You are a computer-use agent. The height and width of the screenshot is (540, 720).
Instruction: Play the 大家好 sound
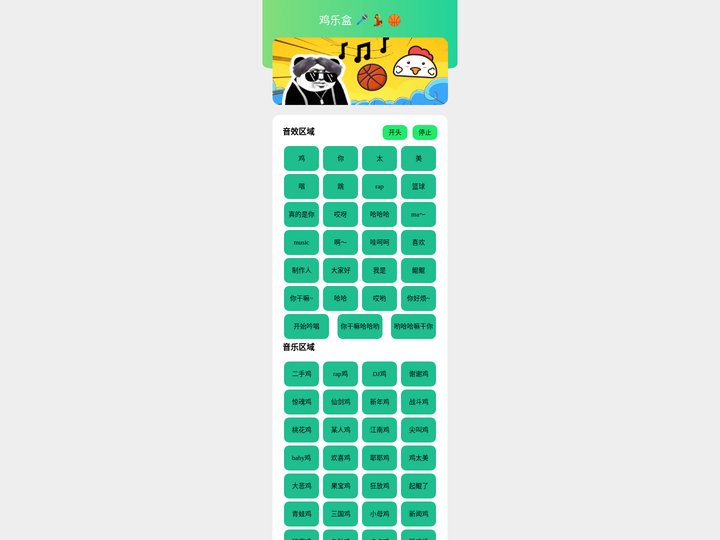pyautogui.click(x=340, y=270)
